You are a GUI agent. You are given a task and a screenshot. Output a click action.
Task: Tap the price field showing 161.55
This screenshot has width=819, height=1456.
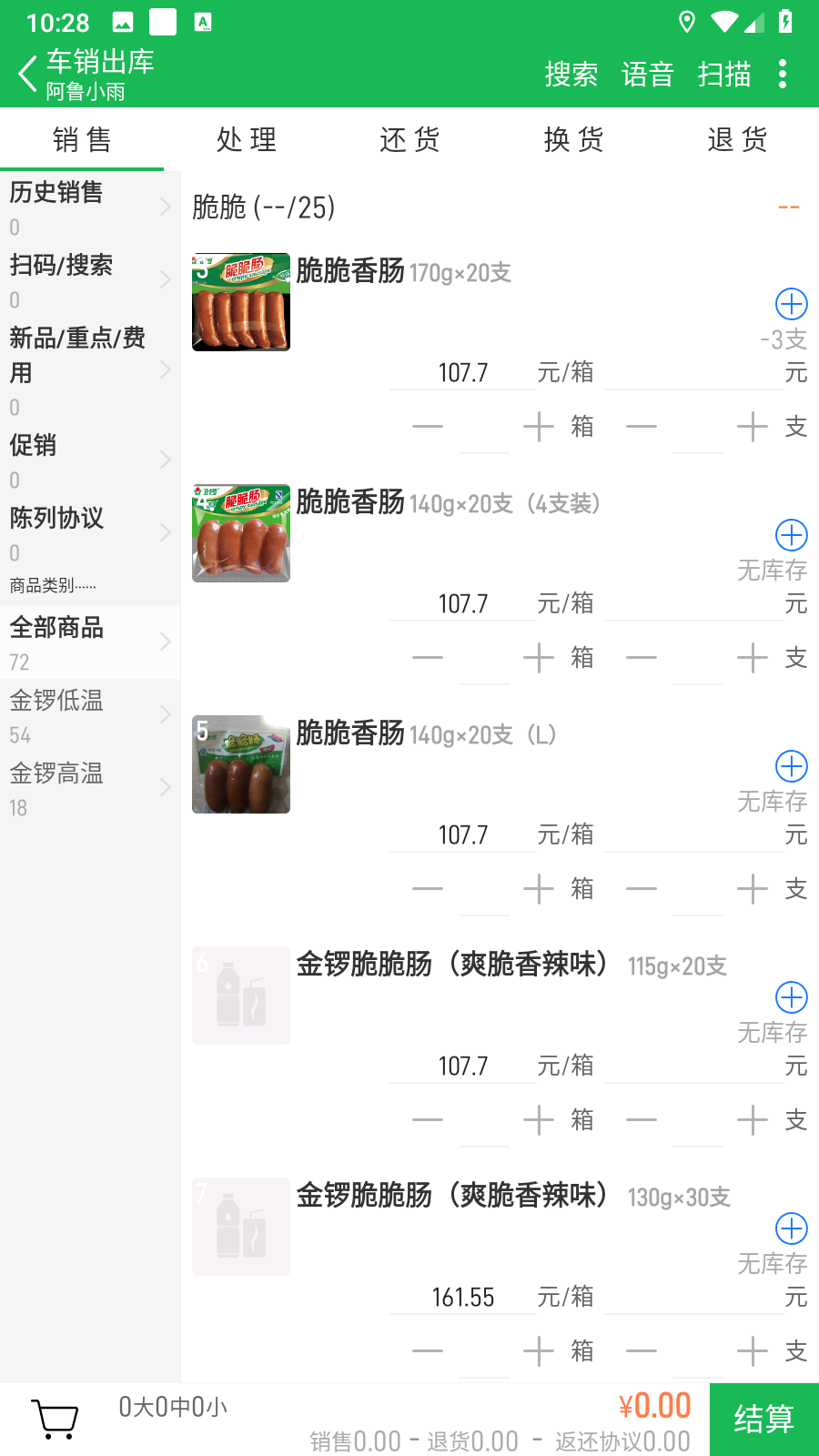tap(462, 1297)
